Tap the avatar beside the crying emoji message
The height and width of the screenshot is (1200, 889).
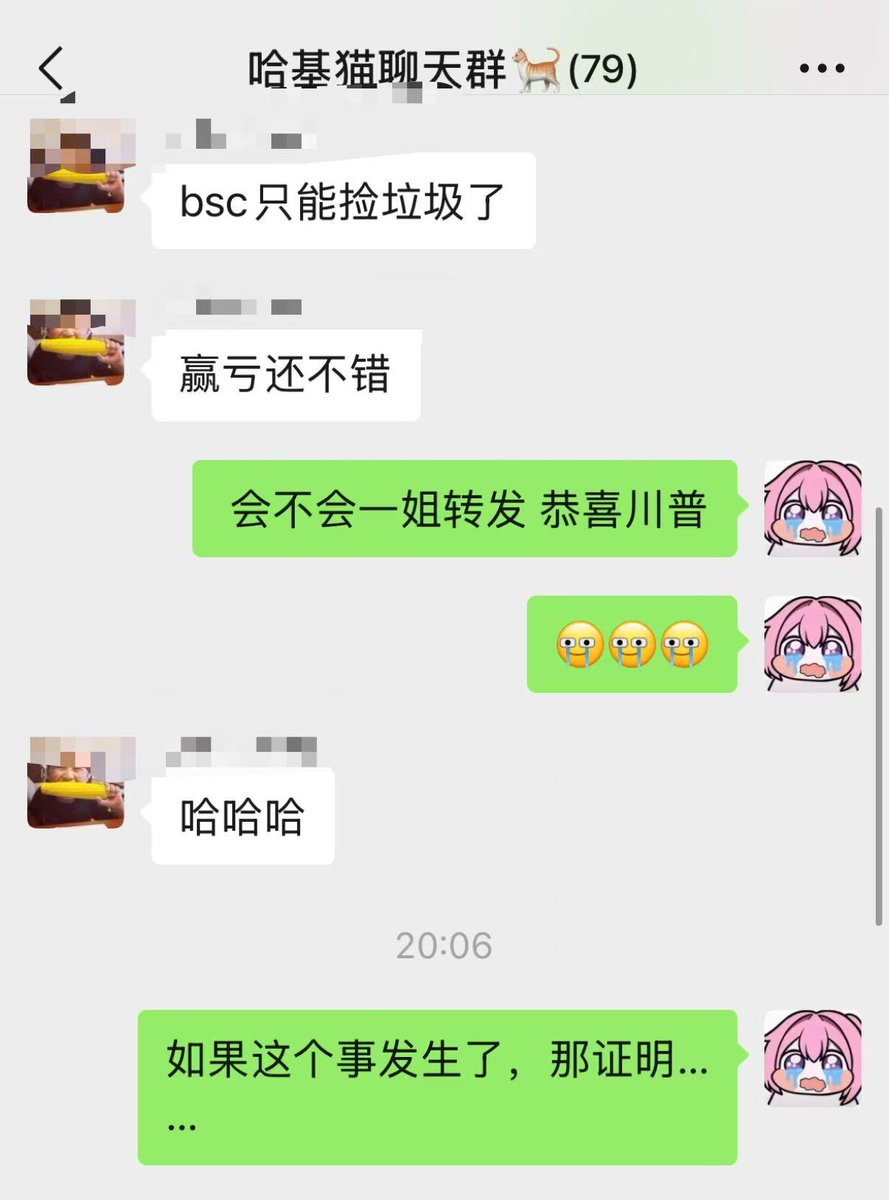[812, 644]
